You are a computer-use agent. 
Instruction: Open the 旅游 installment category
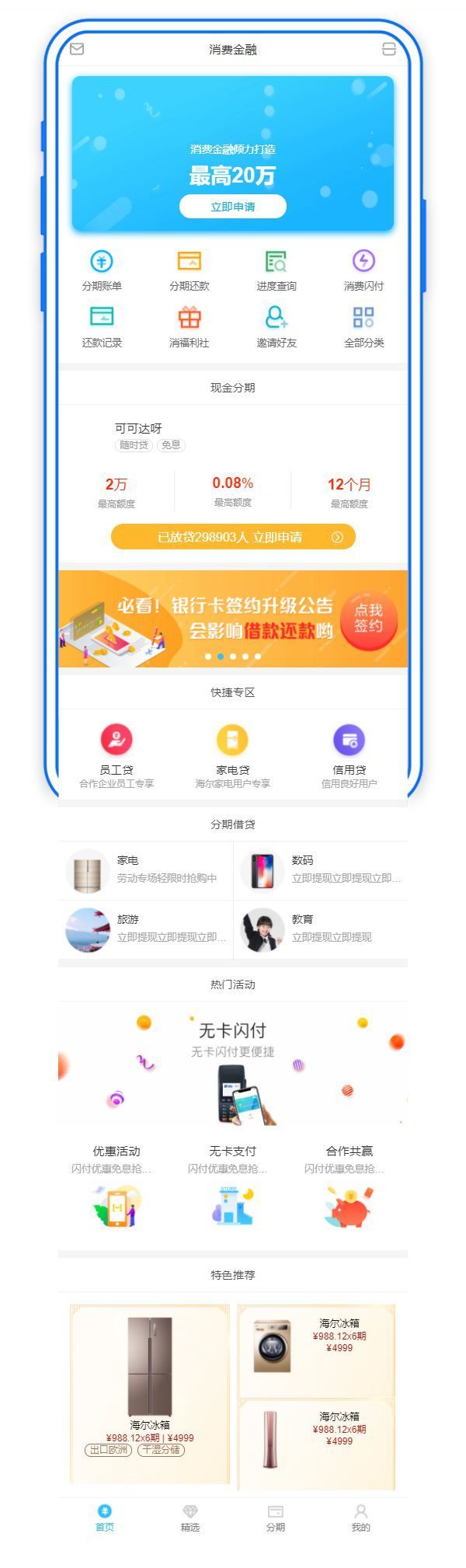pos(145,929)
